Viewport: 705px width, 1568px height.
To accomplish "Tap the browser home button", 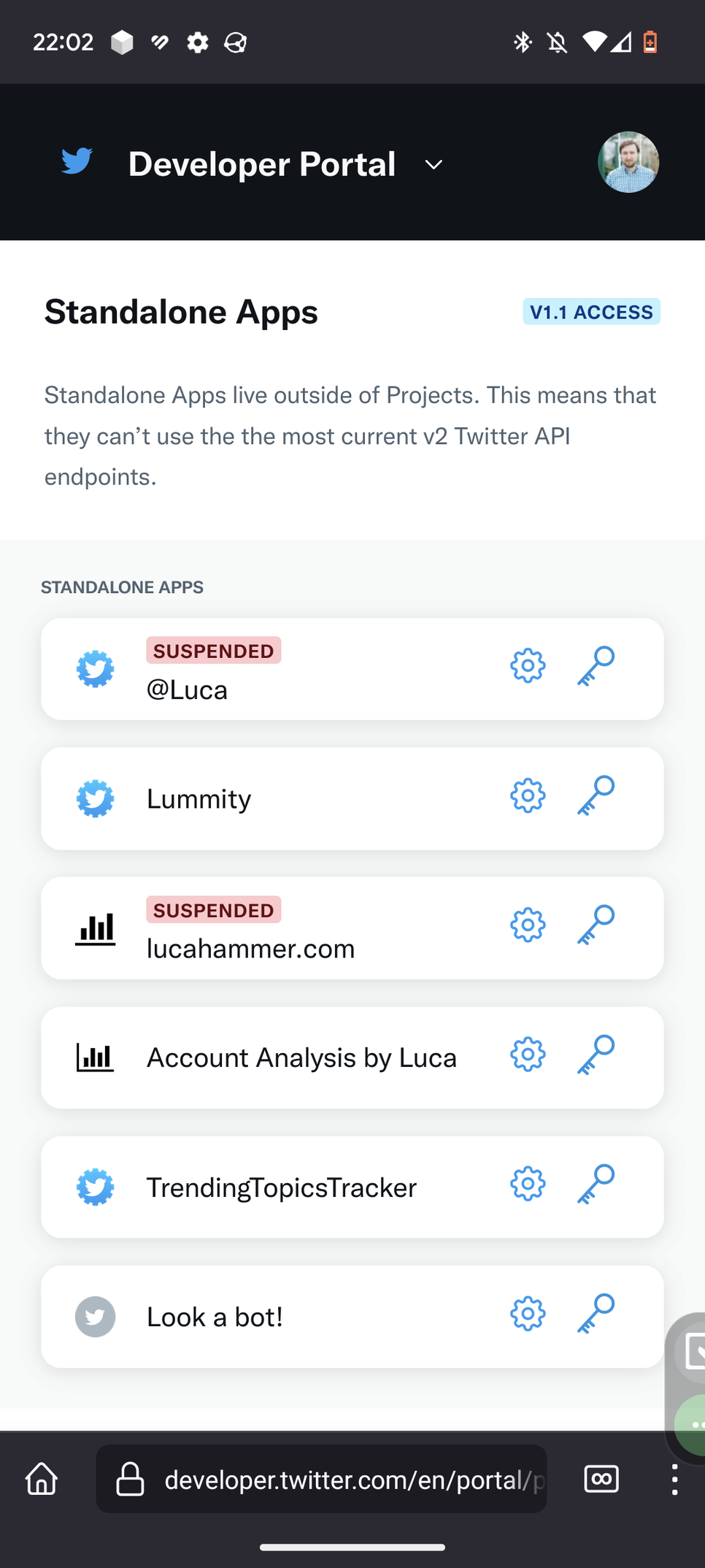I will tap(42, 1479).
